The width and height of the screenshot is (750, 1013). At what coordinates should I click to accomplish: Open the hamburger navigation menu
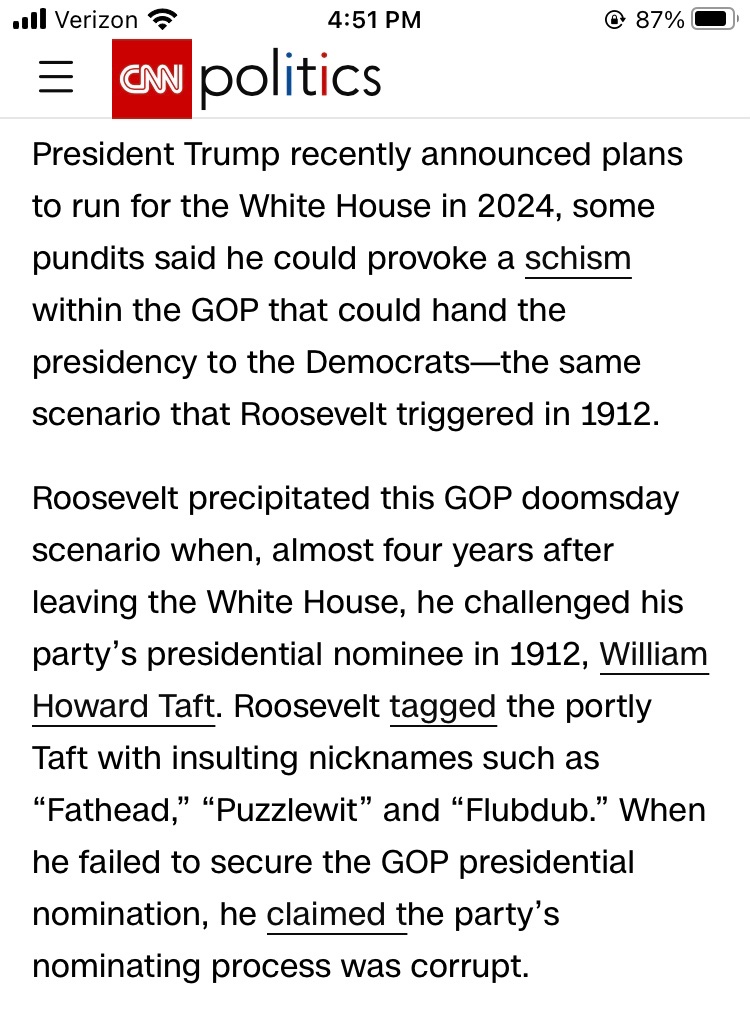pos(56,78)
